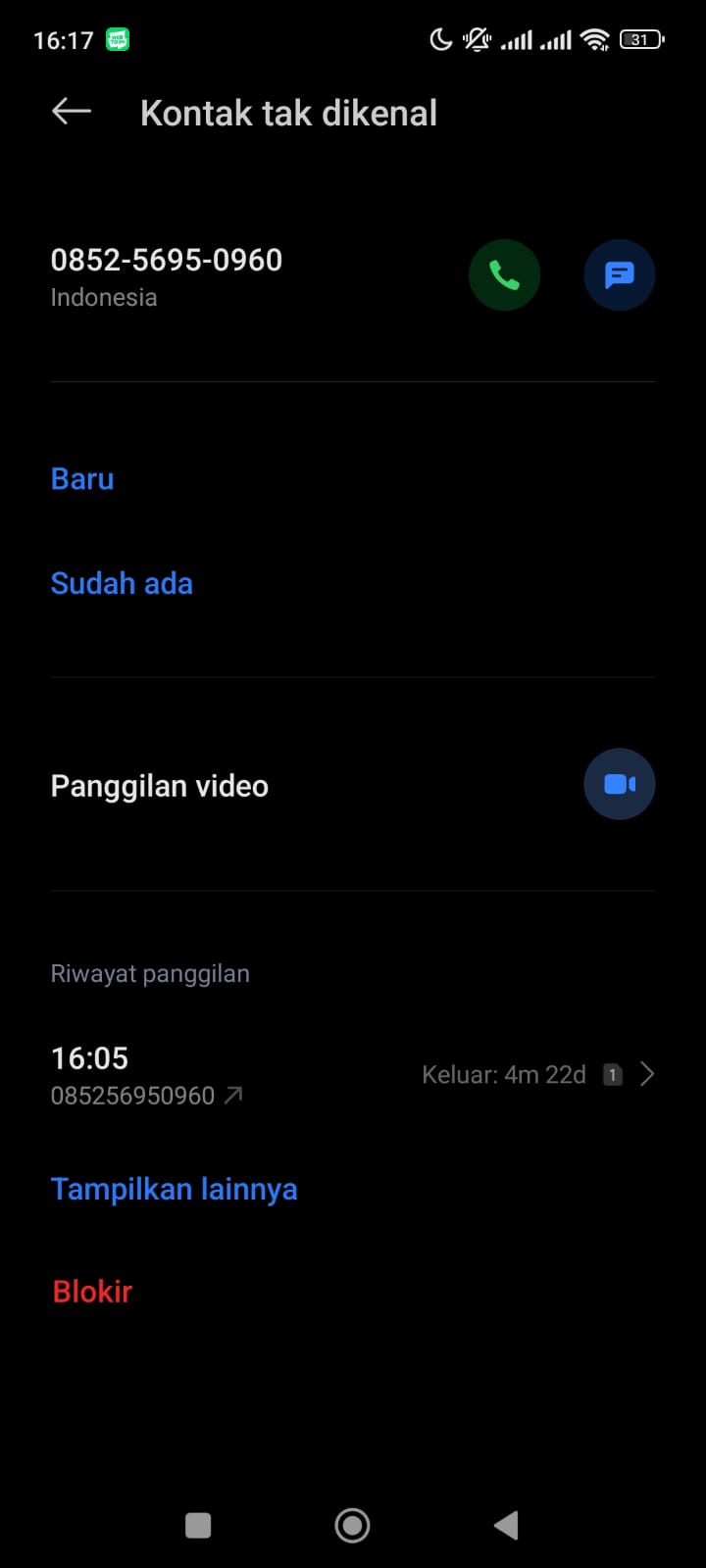706x1568 pixels.
Task: Open the notification icon in the status bar
Action: 116,39
